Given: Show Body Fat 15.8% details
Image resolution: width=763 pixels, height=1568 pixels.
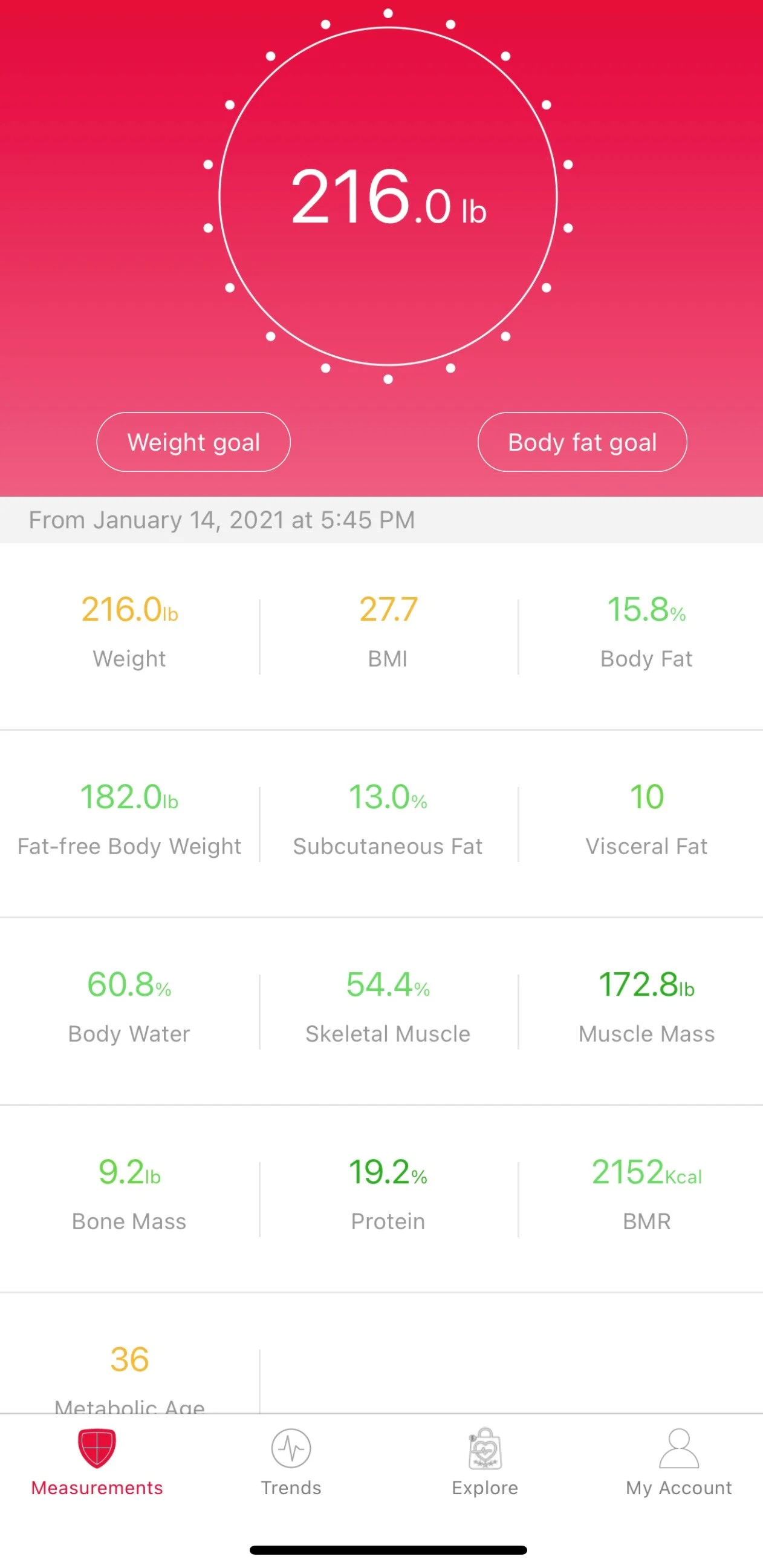Looking at the screenshot, I should 646,635.
